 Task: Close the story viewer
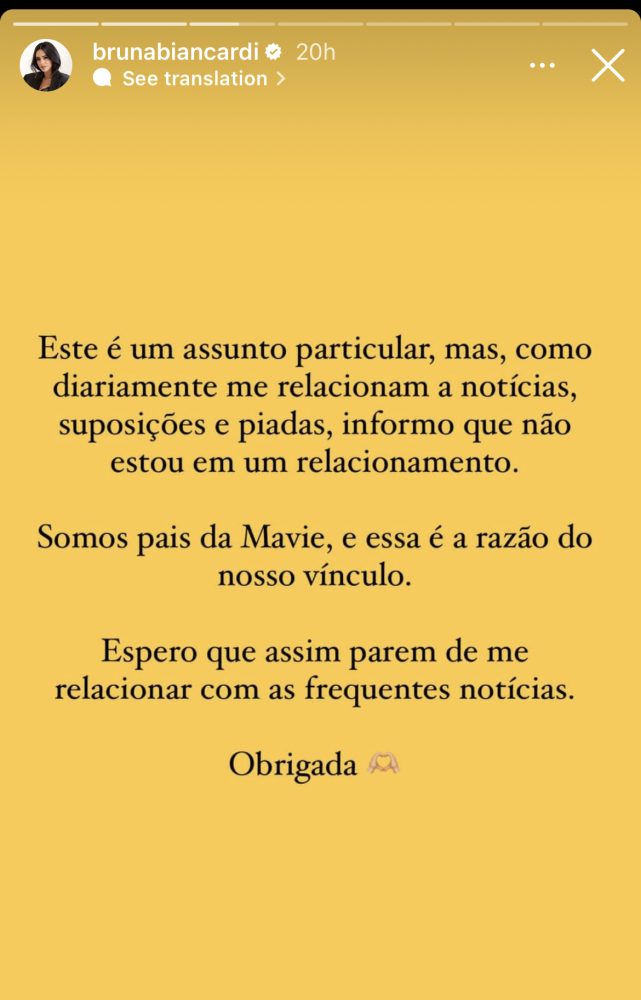[x=607, y=65]
